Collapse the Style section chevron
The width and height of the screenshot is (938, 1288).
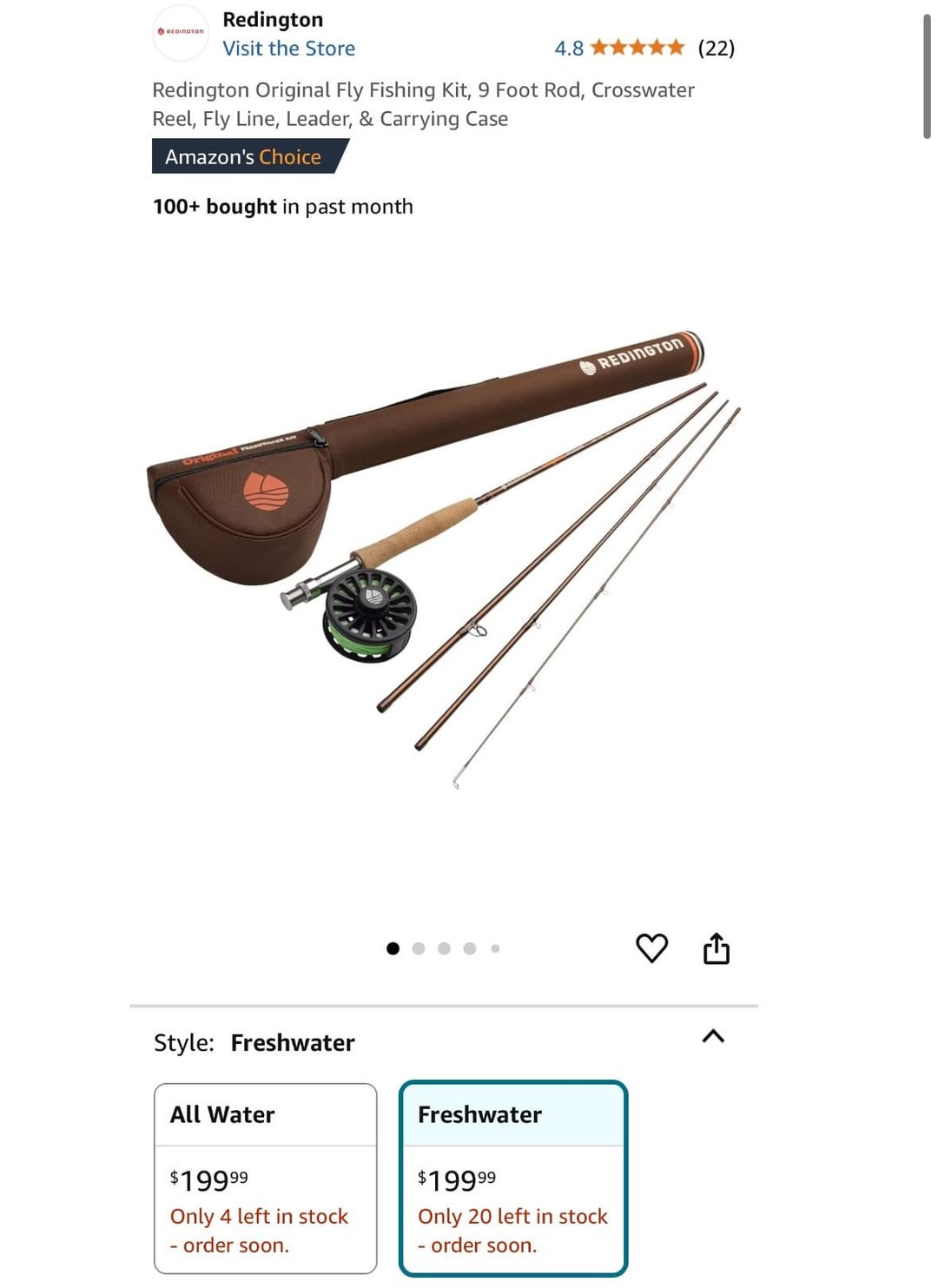coord(713,1036)
